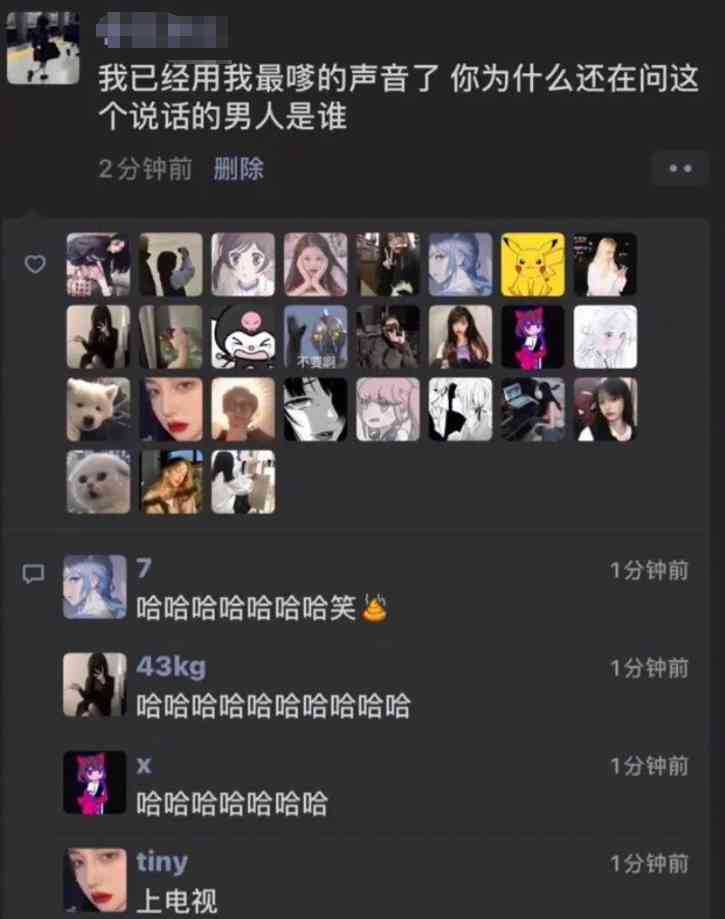Image resolution: width=725 pixels, height=919 pixels.
Task: Tap 删除 to delete this post
Action: [x=238, y=169]
